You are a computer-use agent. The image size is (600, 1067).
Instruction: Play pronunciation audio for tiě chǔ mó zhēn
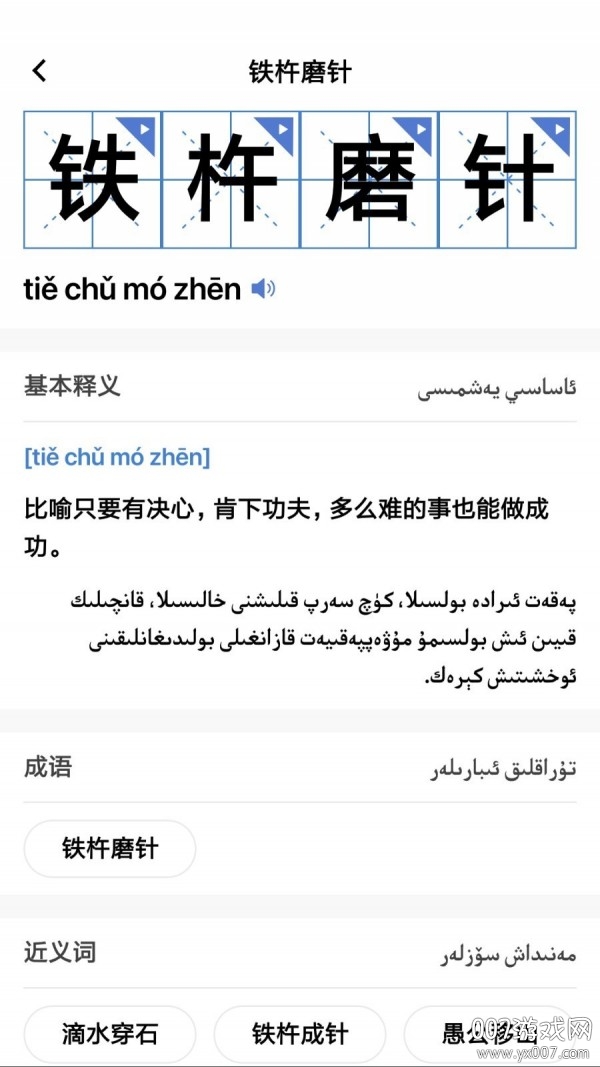click(x=263, y=289)
